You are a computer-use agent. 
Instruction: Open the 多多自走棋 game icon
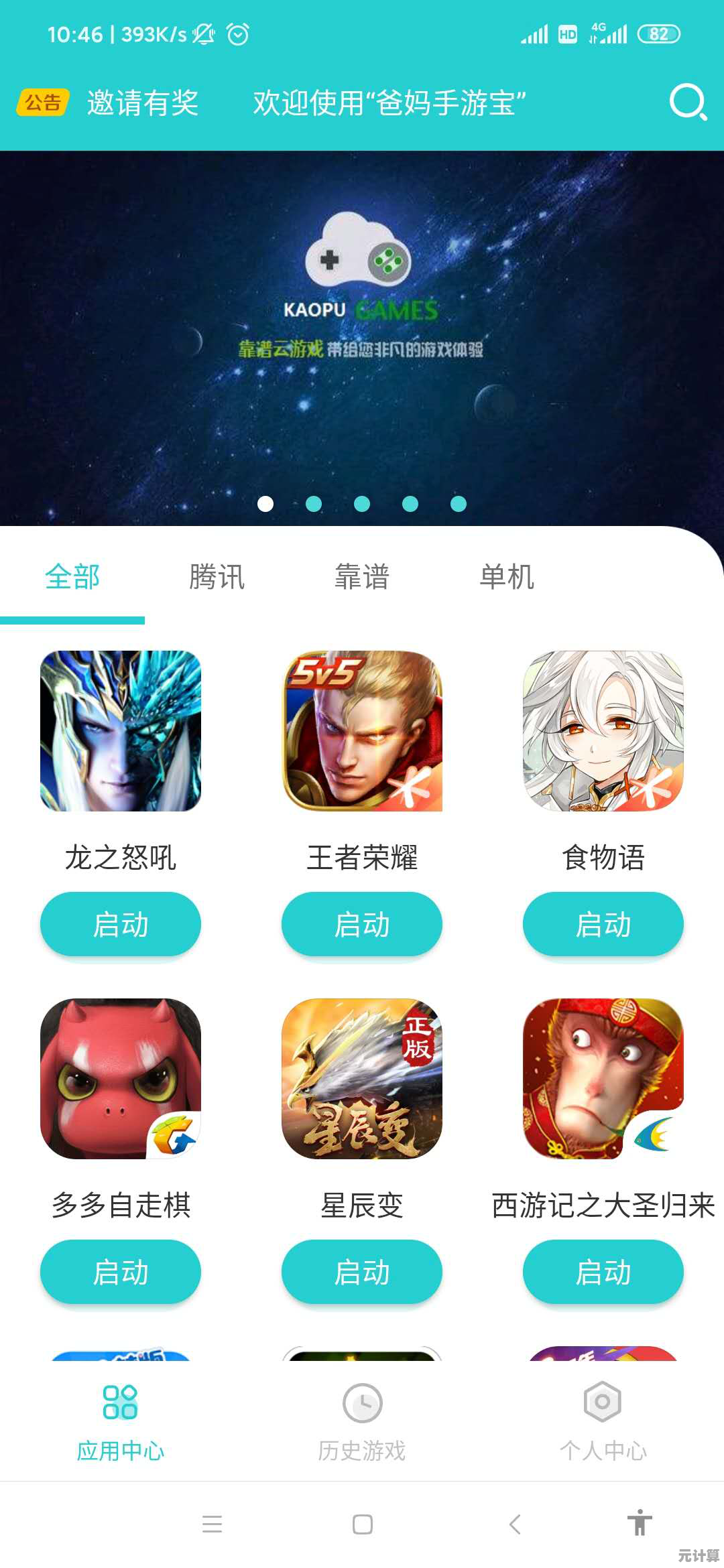121,1079
